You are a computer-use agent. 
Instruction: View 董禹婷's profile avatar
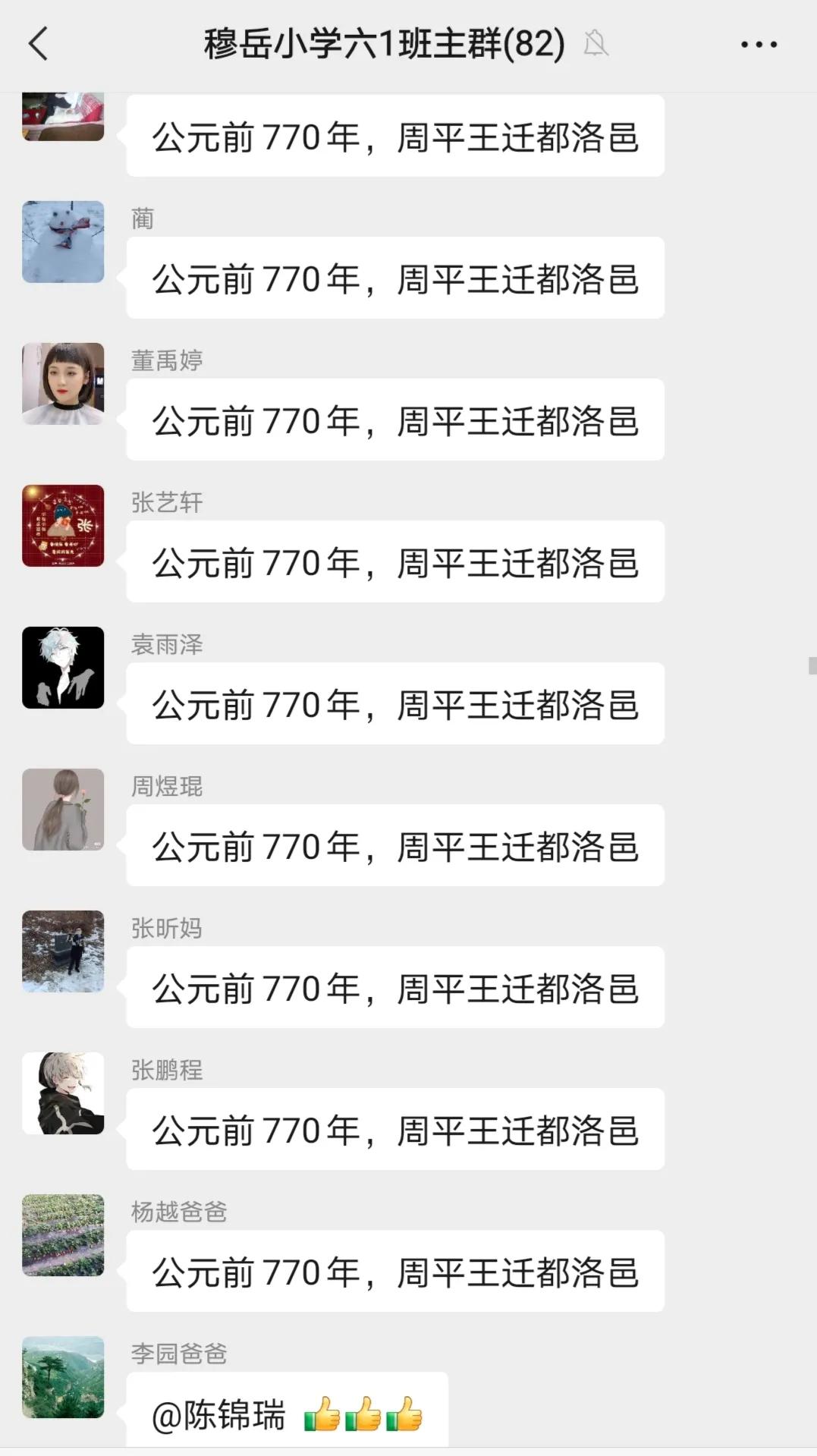click(63, 384)
